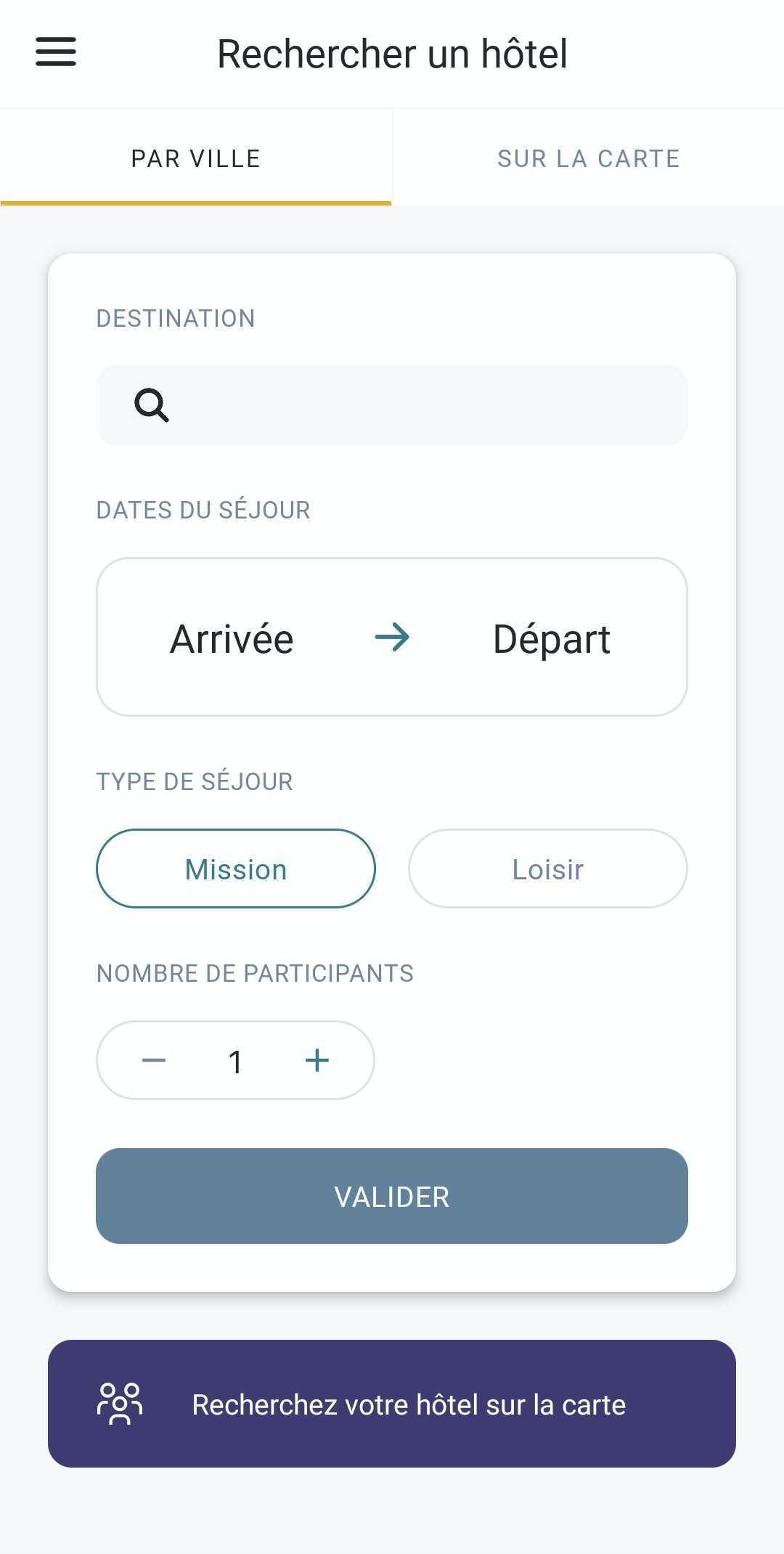Open the hamburger drawer menu
Screen dimensions: 784x1554
point(56,52)
